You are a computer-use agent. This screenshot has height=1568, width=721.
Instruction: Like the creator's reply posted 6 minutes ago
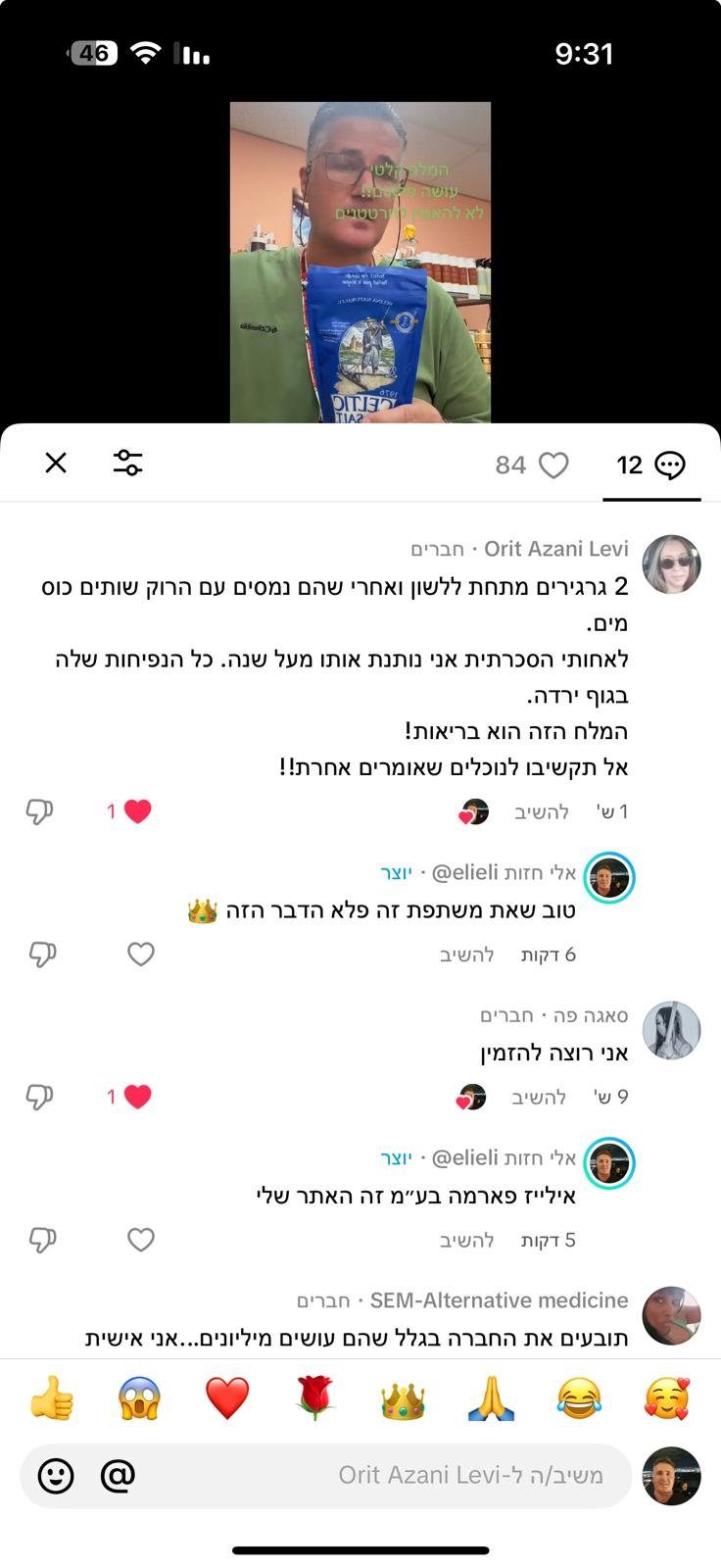(141, 955)
